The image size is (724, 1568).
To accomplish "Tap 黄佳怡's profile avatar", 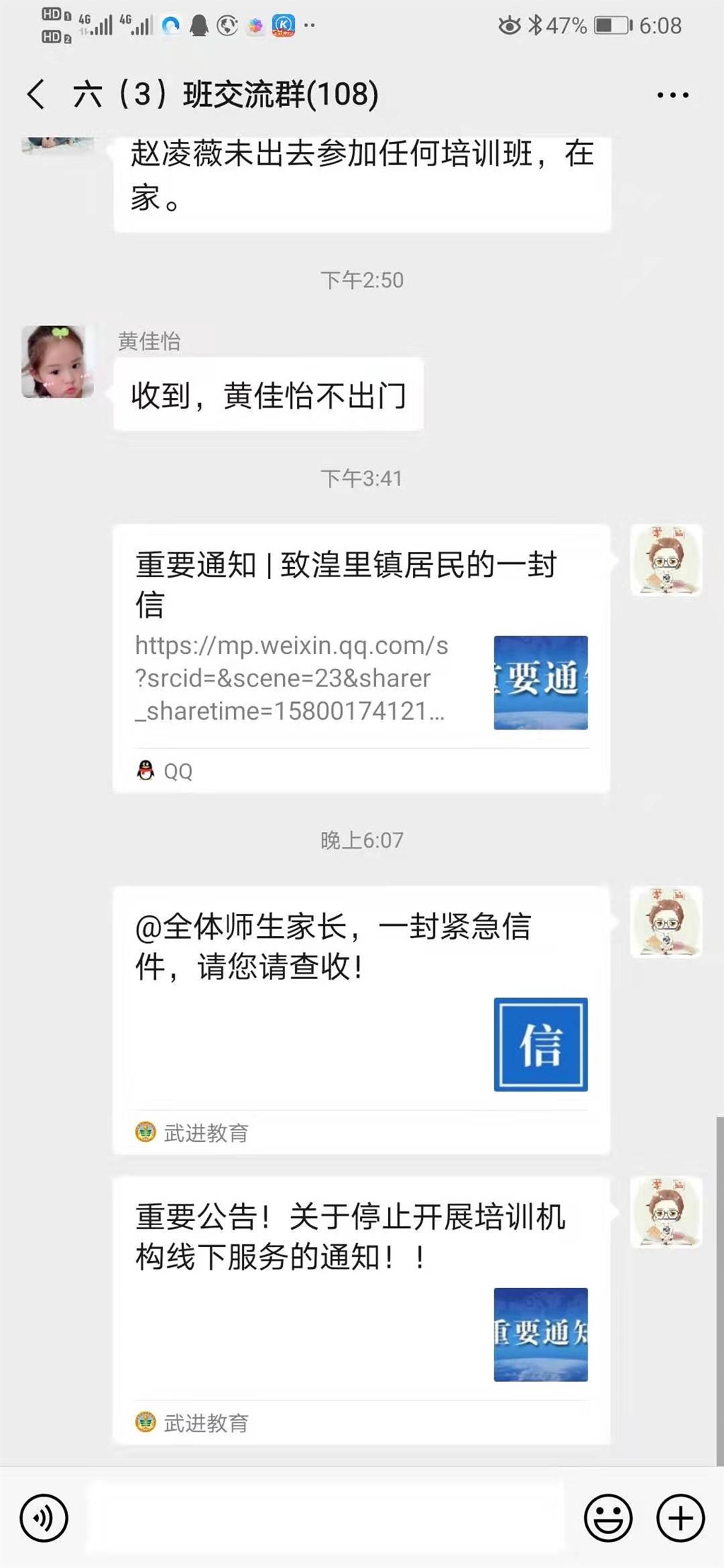I will [x=57, y=362].
